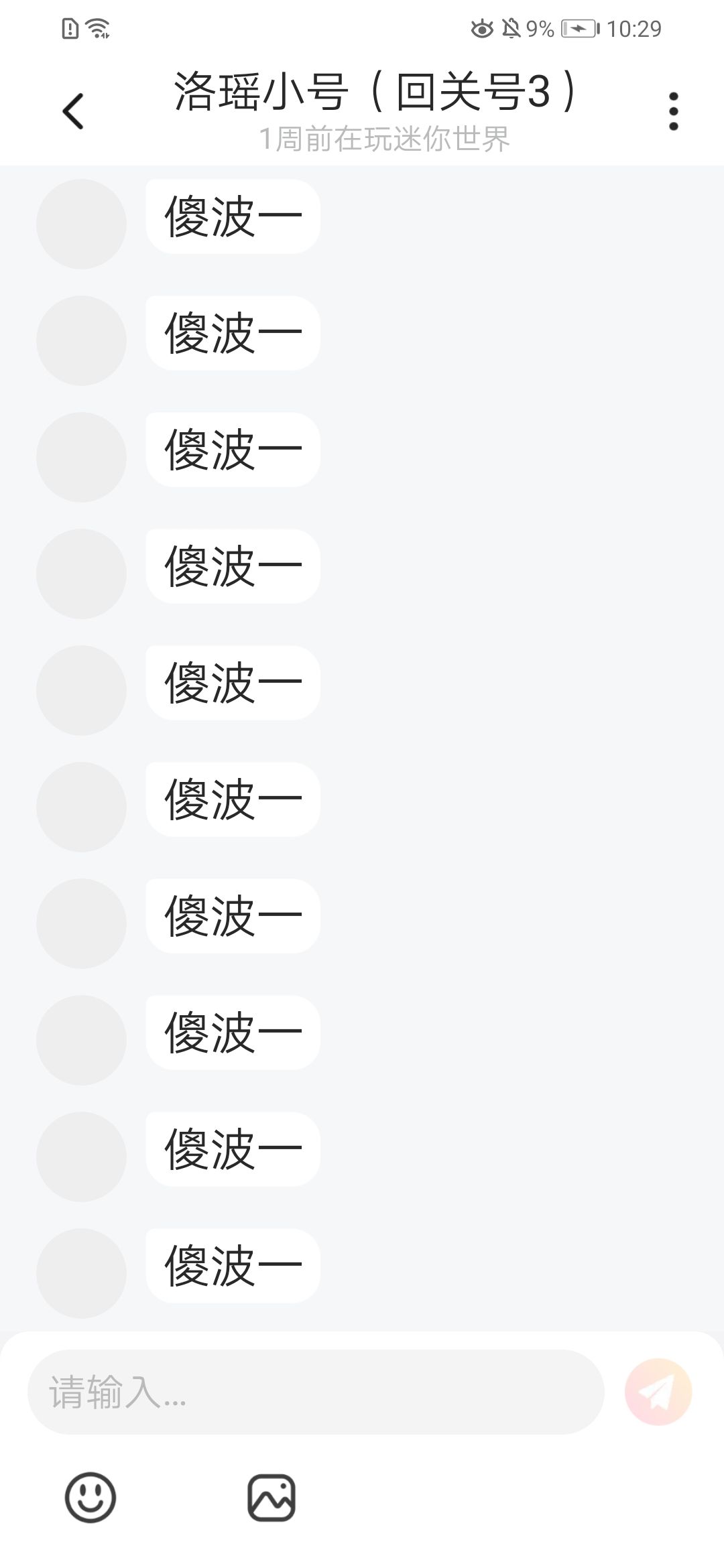This screenshot has height=1568, width=724.
Task: Open the three-dot overflow menu
Action: tap(673, 111)
